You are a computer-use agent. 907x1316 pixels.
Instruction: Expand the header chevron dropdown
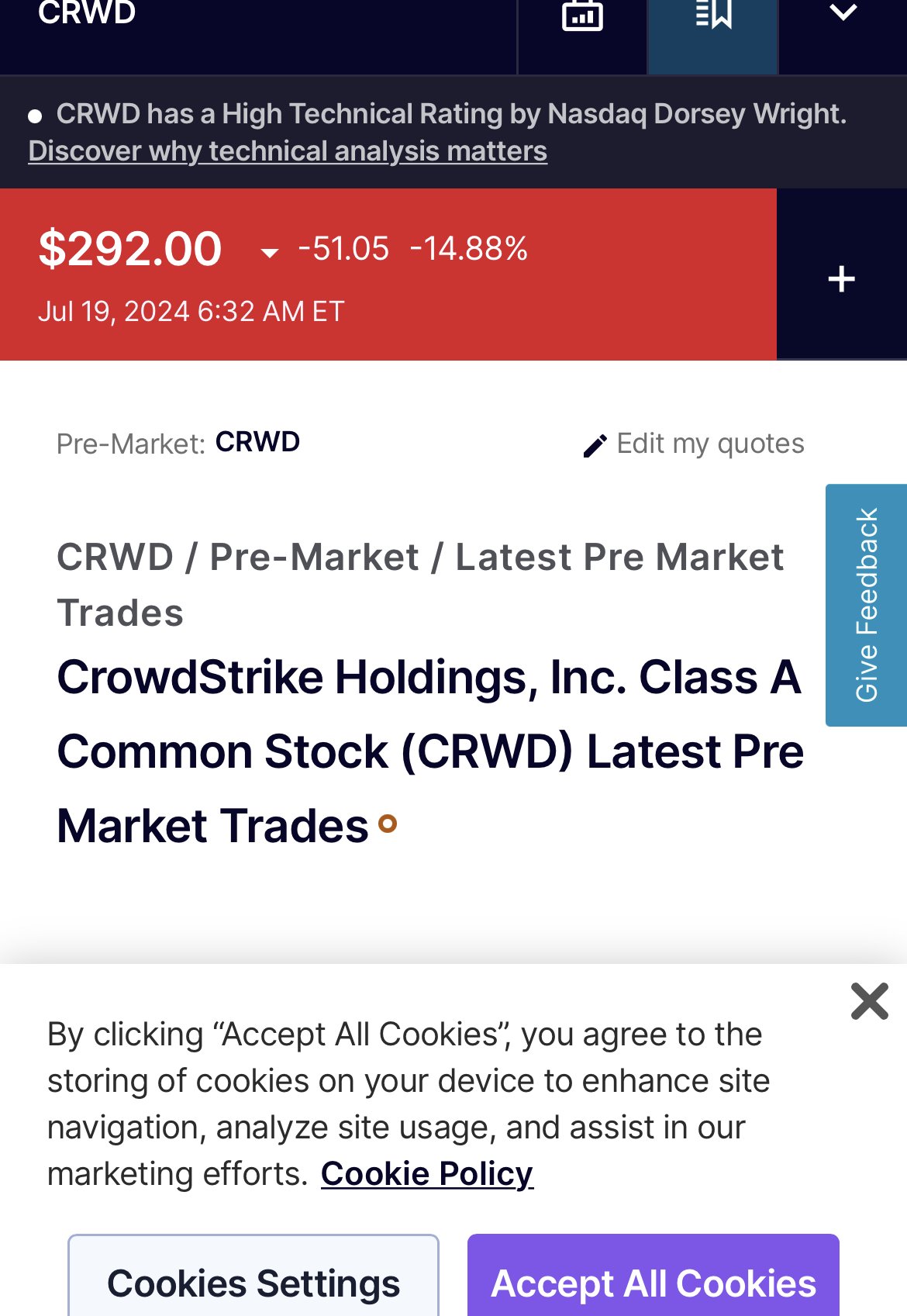click(x=843, y=14)
